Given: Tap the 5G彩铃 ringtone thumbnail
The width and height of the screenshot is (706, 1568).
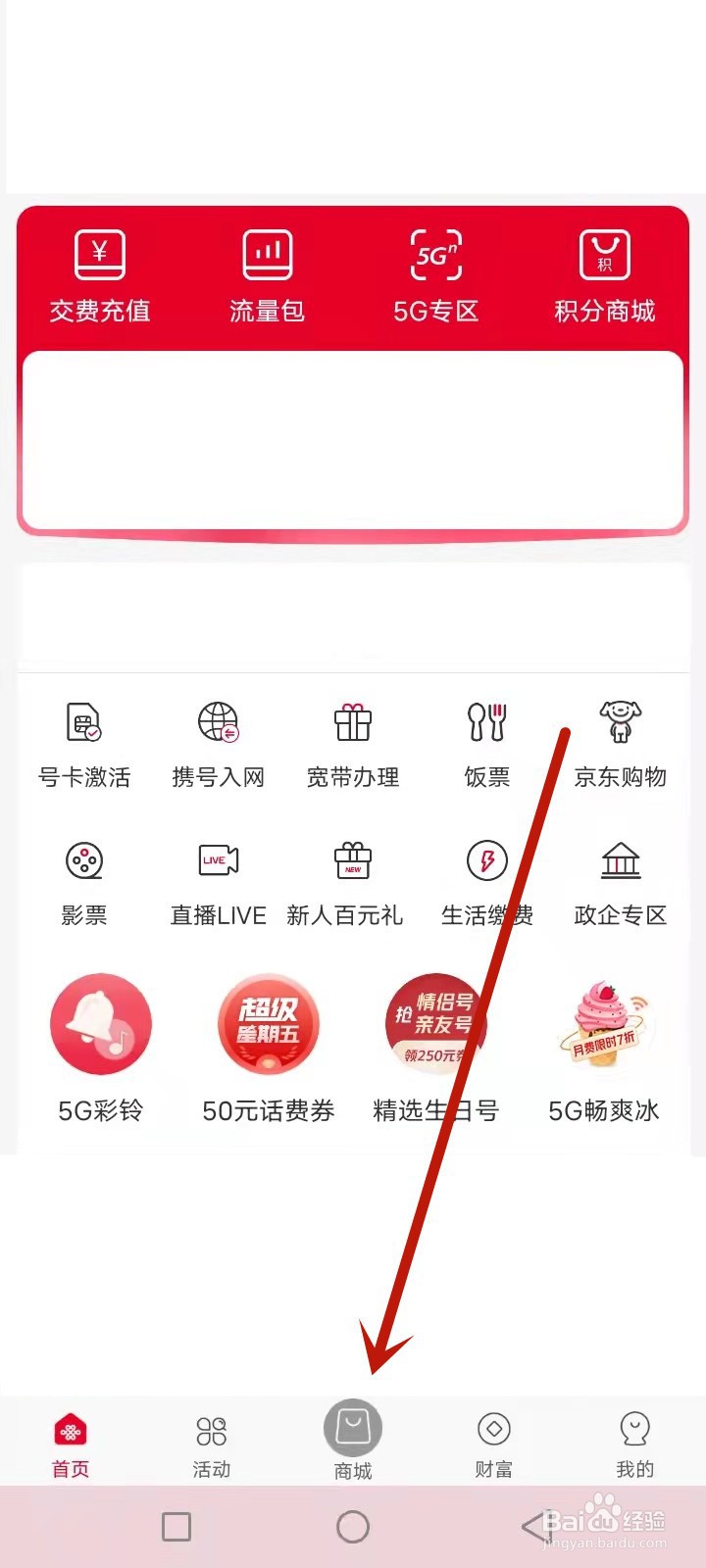Looking at the screenshot, I should tap(101, 1024).
